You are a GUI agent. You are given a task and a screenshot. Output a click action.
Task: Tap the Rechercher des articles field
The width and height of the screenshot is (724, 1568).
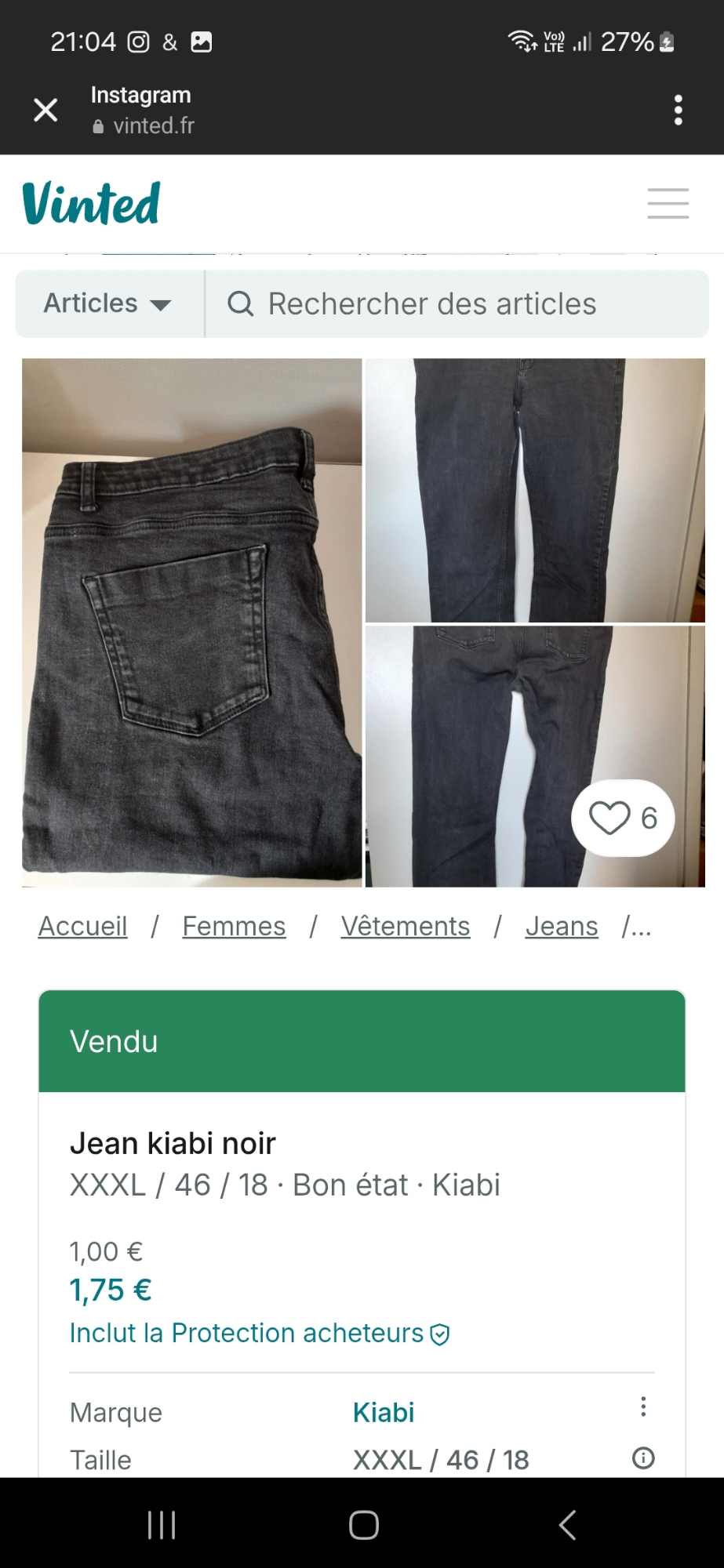(455, 303)
